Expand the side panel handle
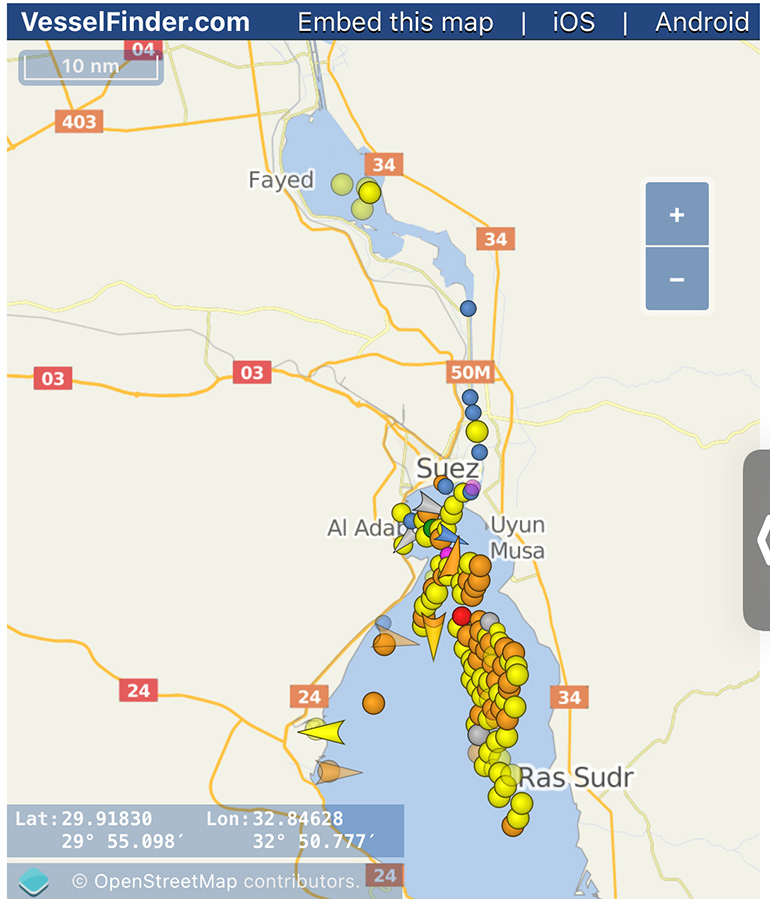This screenshot has height=899, width=770. coord(759,540)
